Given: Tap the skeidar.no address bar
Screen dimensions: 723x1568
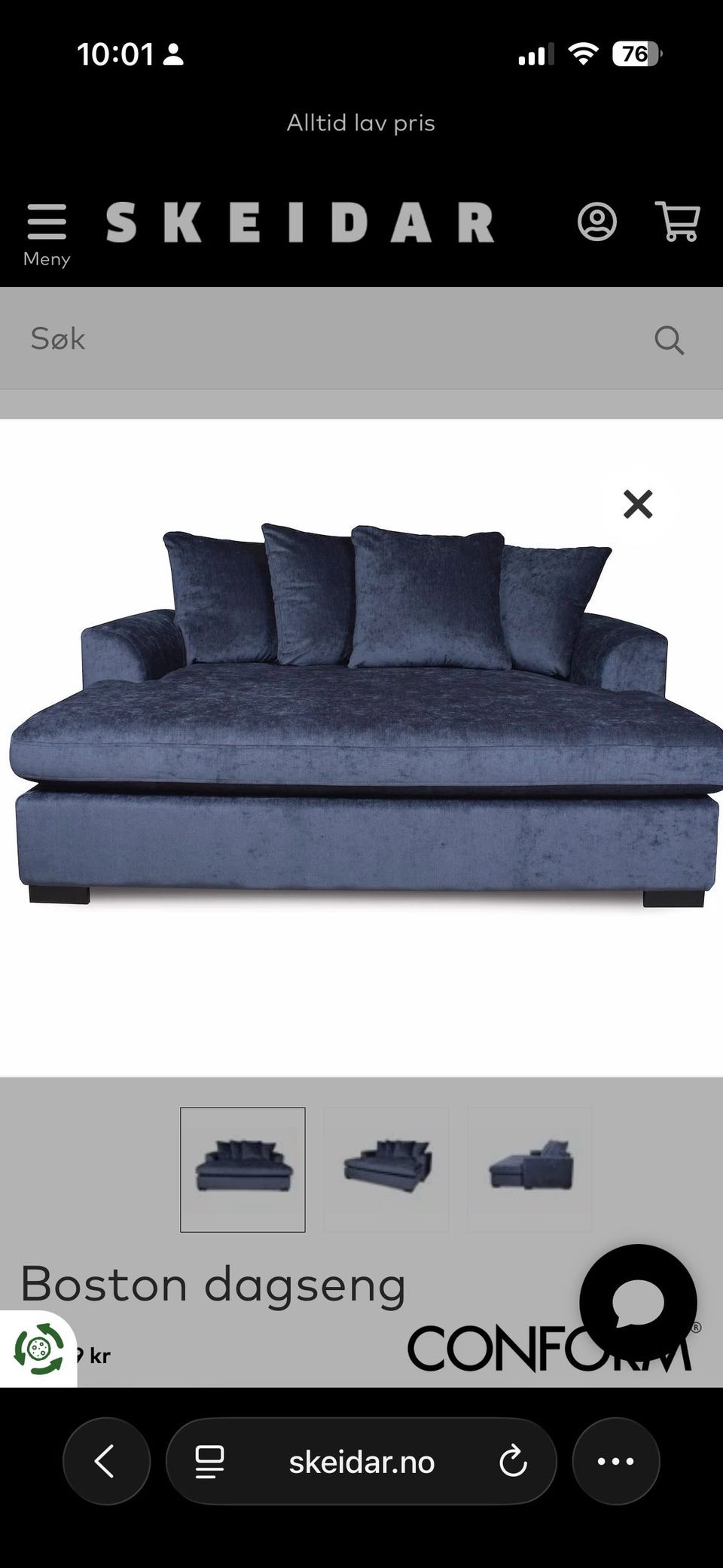Looking at the screenshot, I should (361, 1461).
